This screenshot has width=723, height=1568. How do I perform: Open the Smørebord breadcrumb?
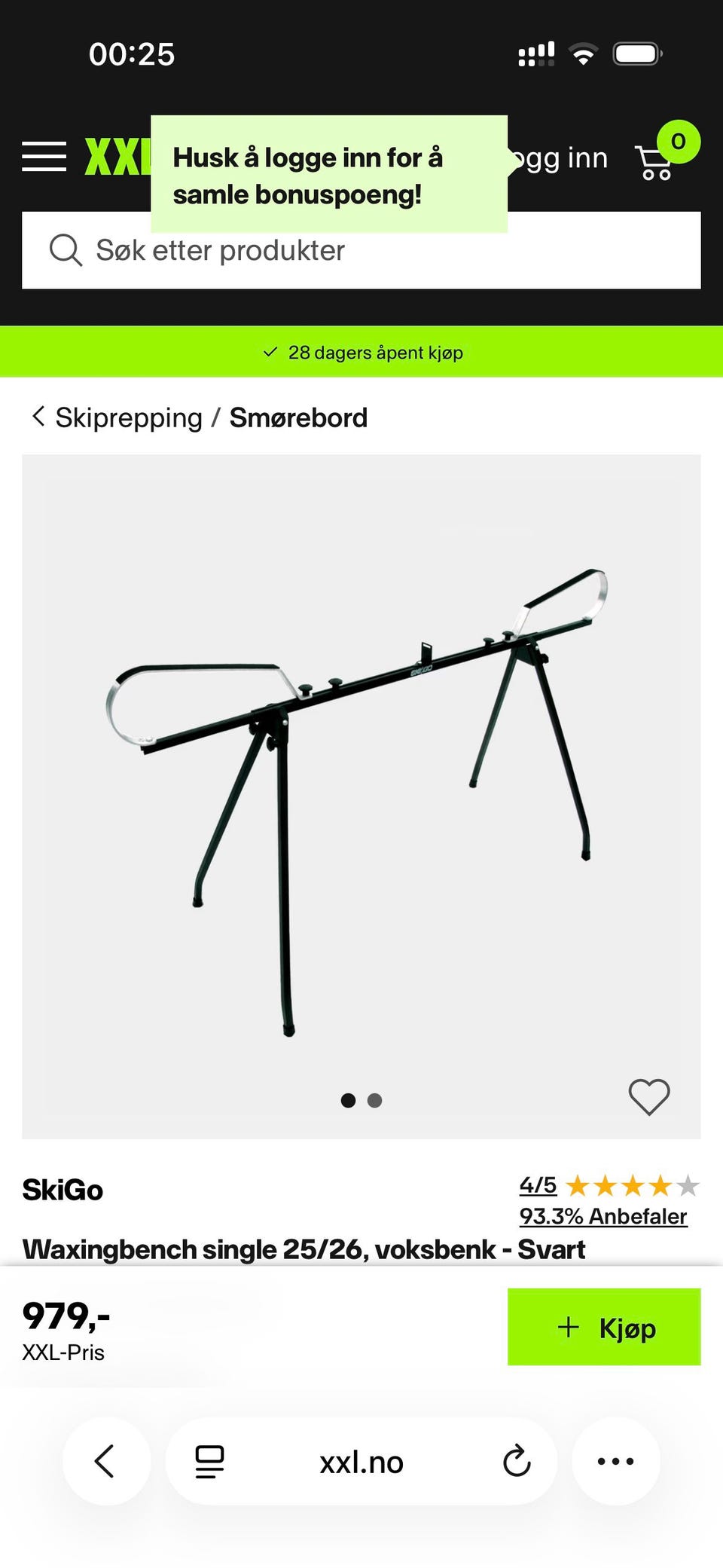[298, 417]
